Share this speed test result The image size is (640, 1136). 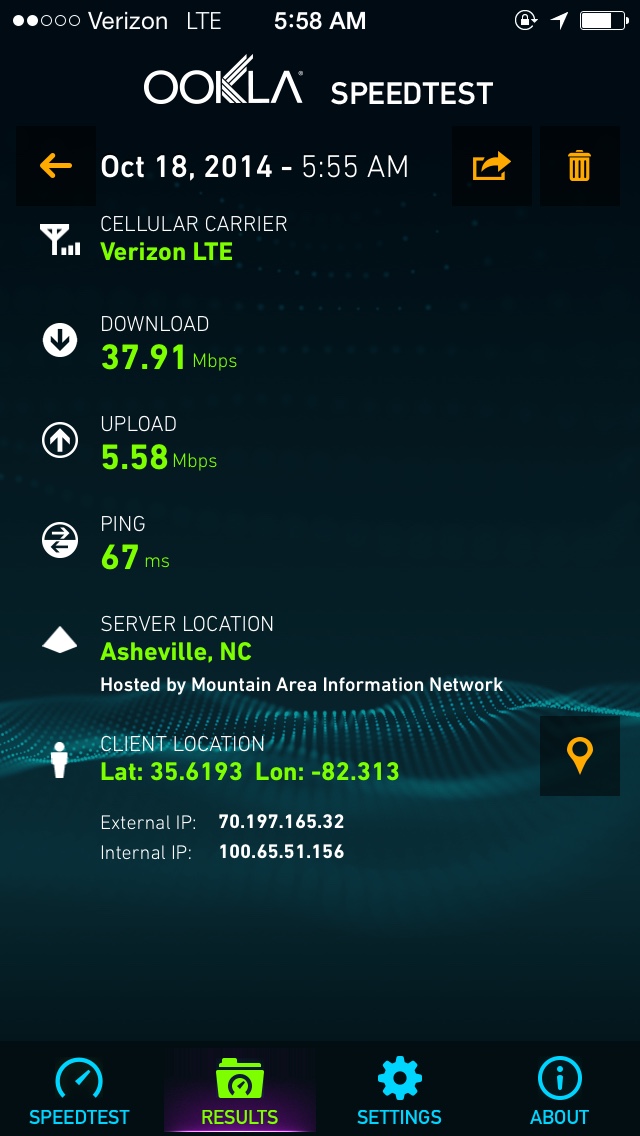(491, 166)
